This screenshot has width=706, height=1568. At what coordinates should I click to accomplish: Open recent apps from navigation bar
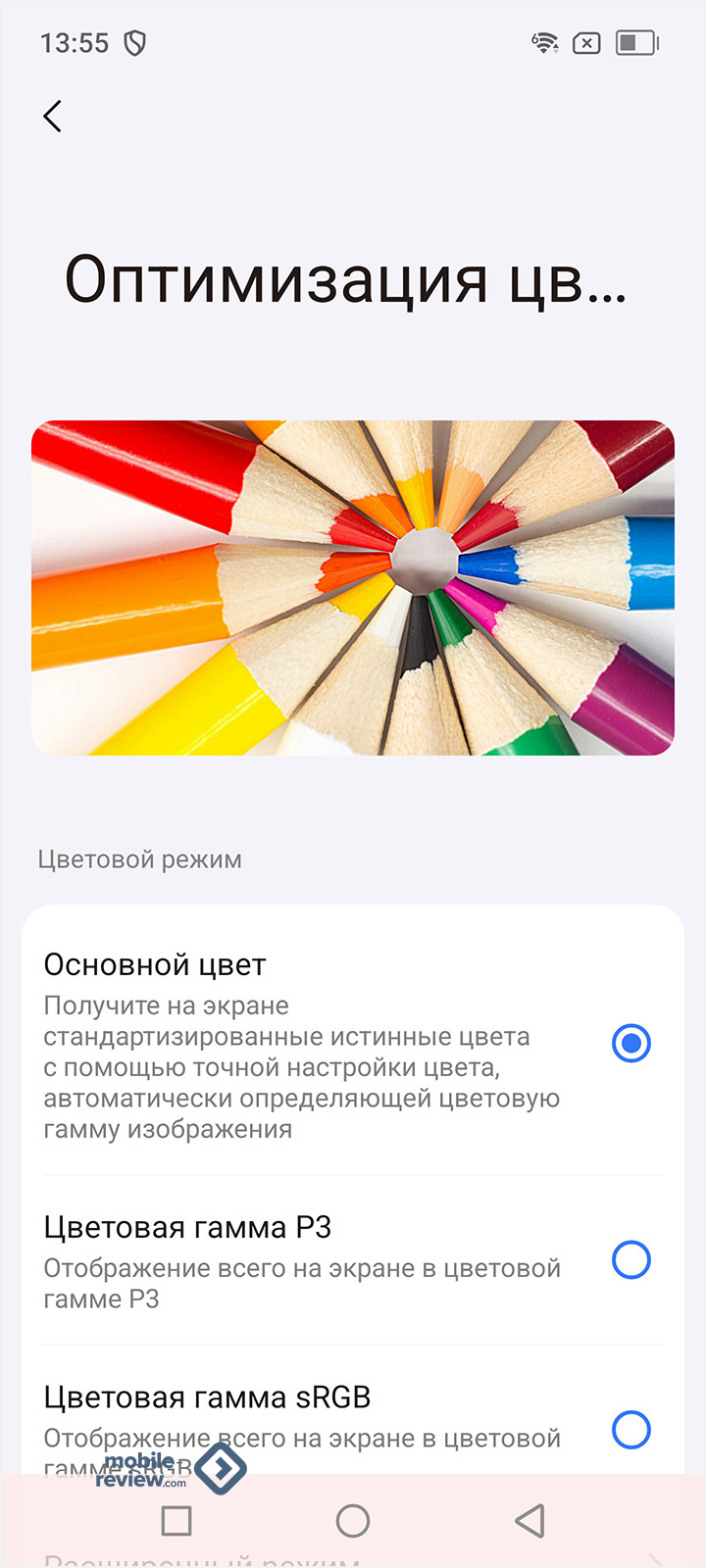click(x=176, y=1521)
